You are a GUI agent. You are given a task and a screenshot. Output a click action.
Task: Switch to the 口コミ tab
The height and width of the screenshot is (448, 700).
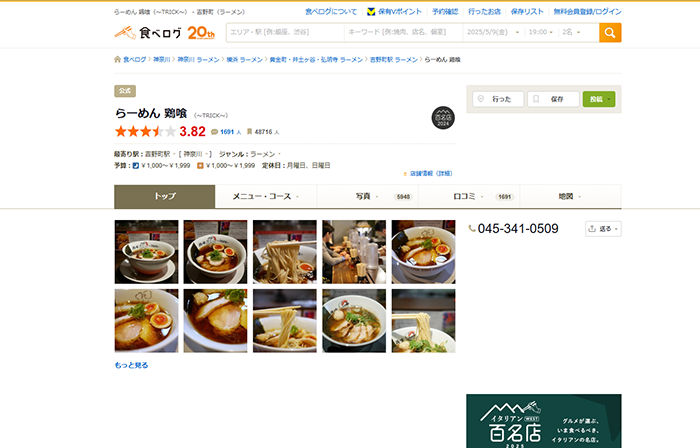467,196
